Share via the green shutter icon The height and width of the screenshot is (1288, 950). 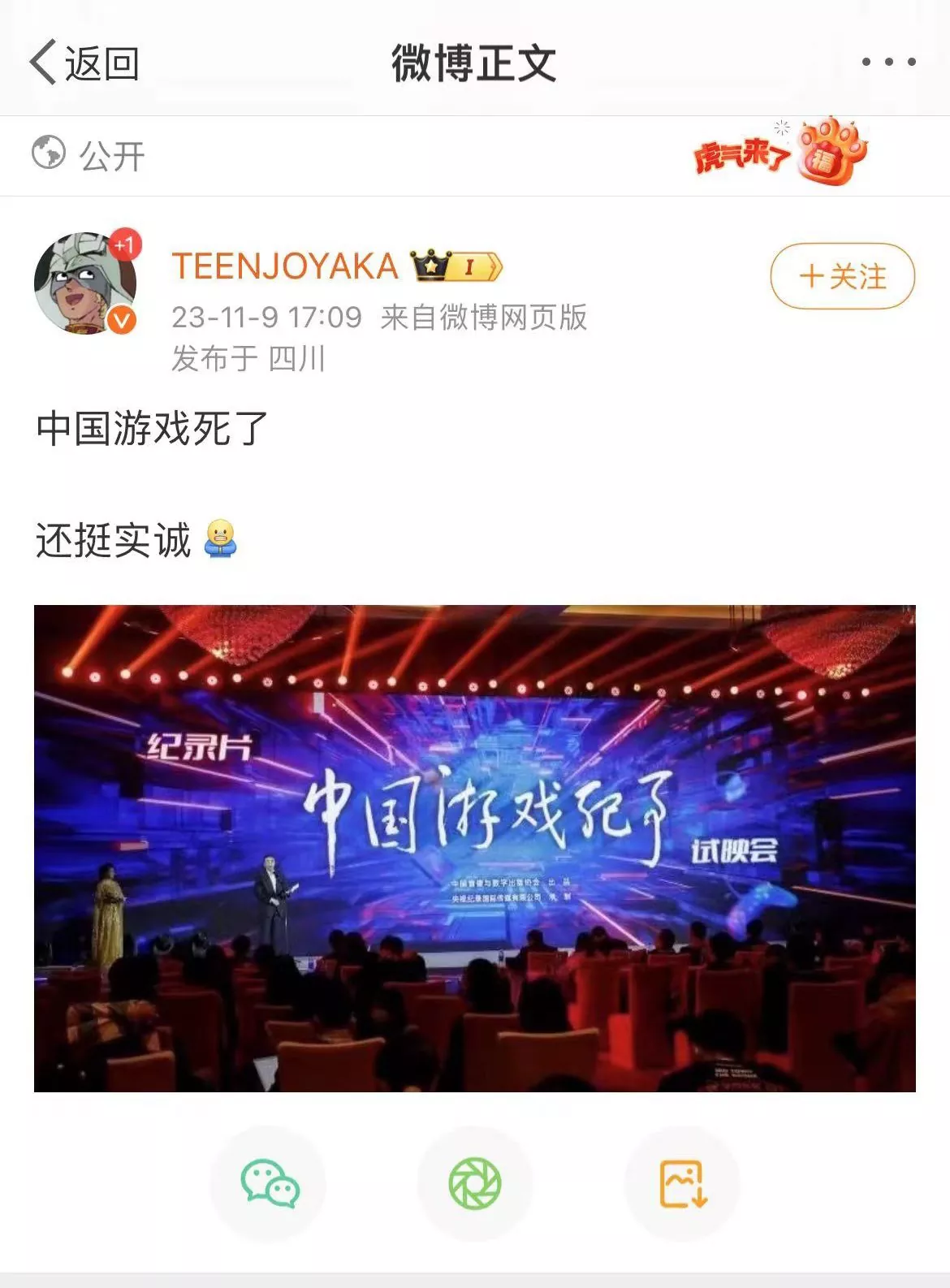coord(475,1183)
